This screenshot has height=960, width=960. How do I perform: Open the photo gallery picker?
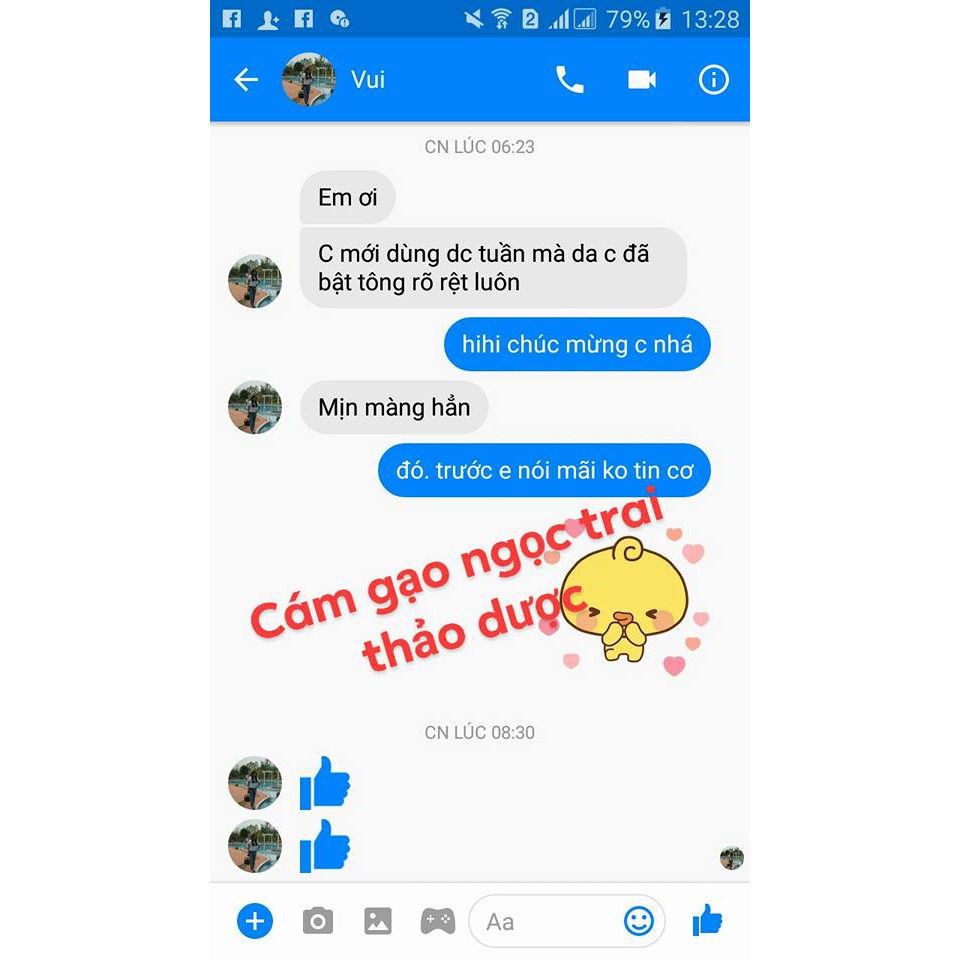[378, 921]
